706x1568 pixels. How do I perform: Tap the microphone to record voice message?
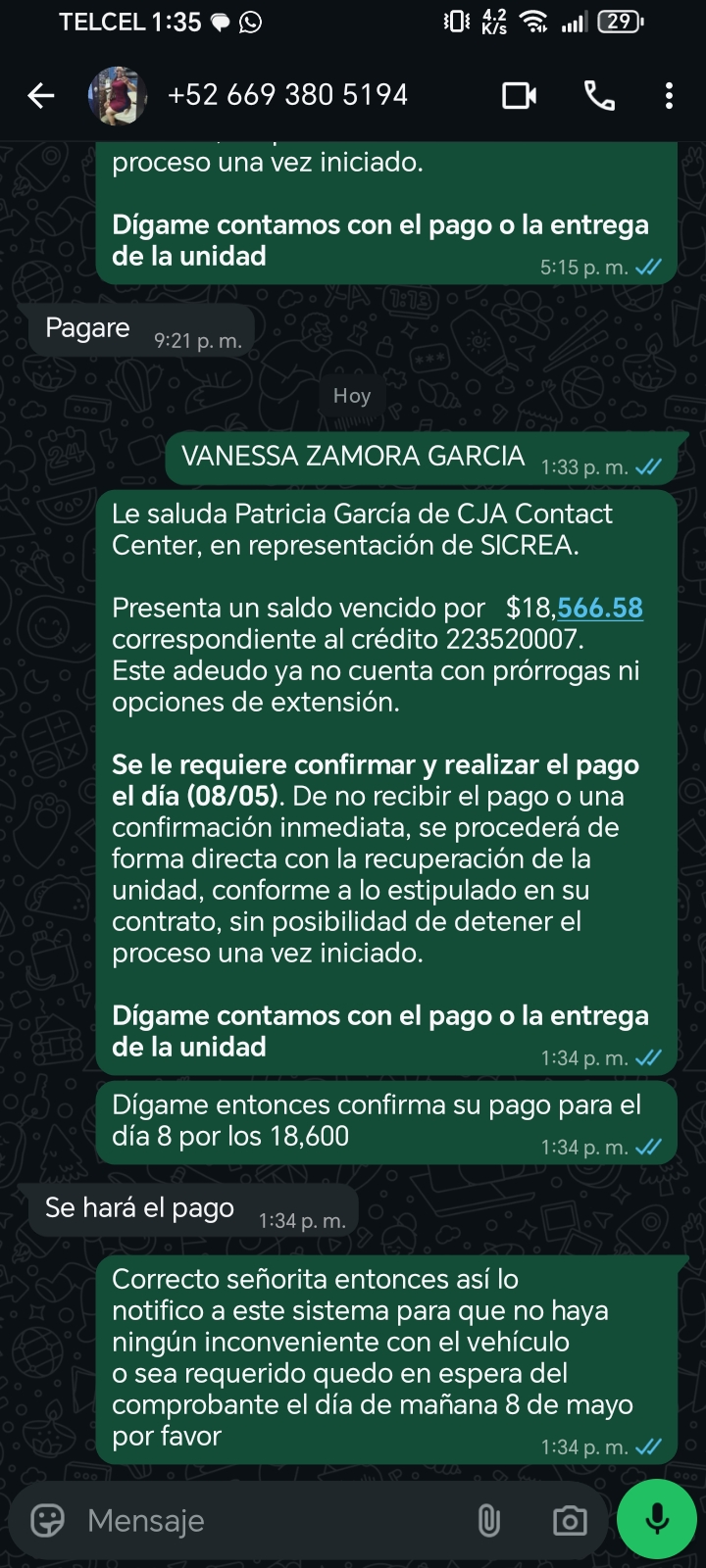657,1519
